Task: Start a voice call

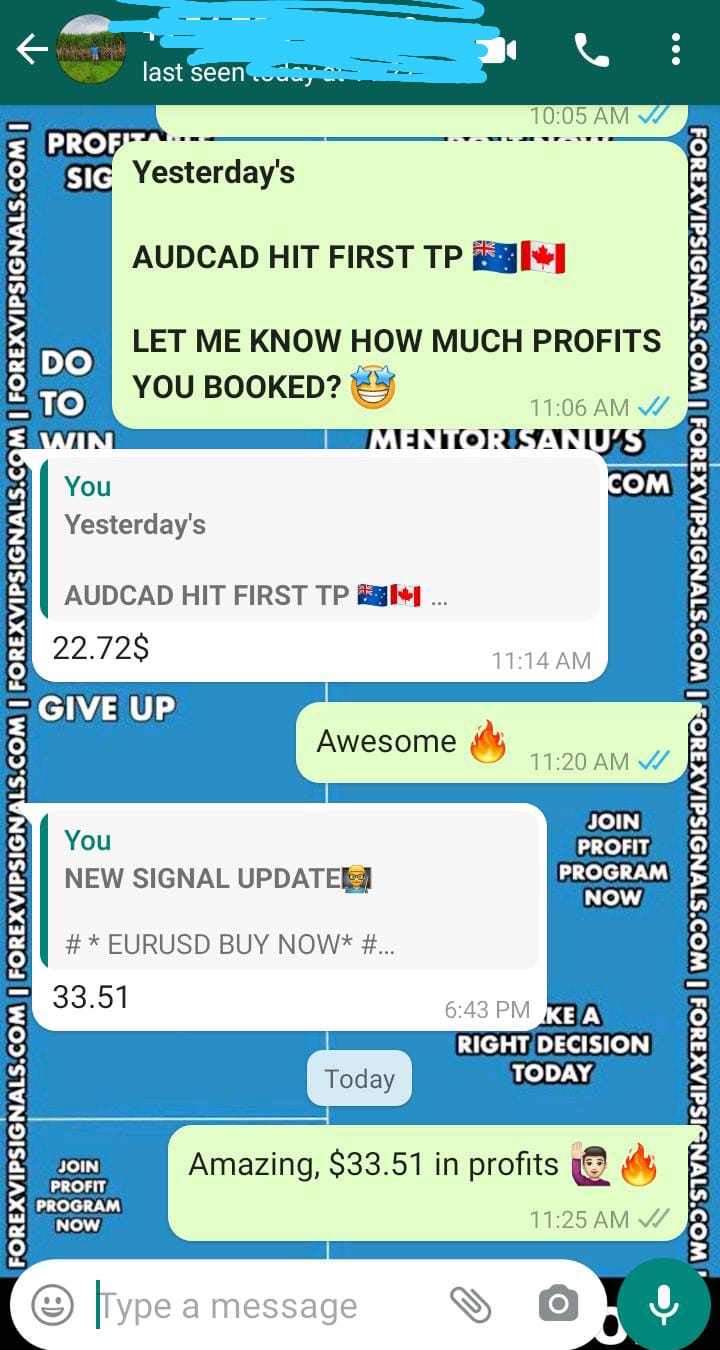Action: pos(591,50)
